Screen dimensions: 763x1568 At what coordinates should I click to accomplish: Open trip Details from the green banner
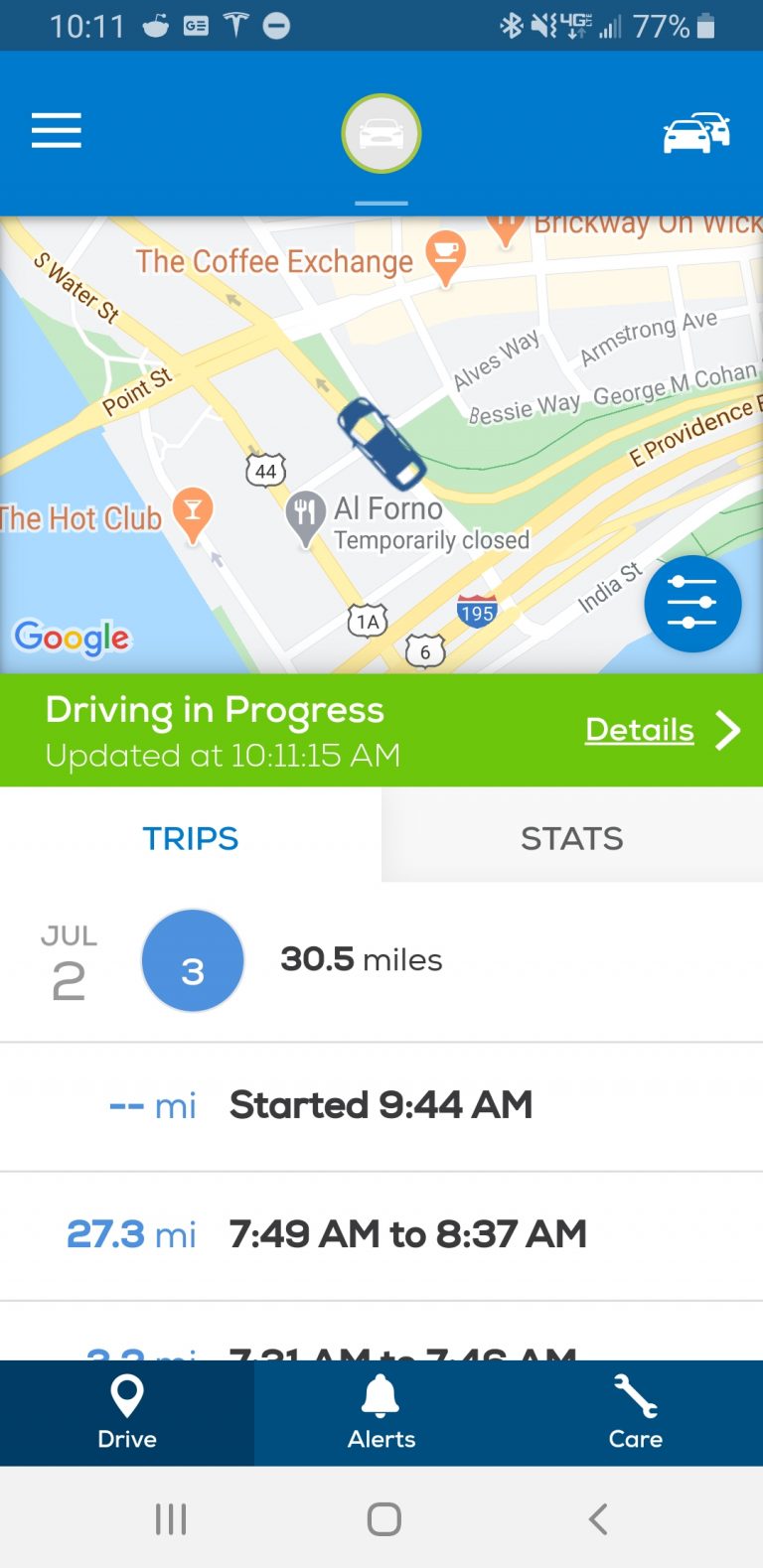pos(639,730)
